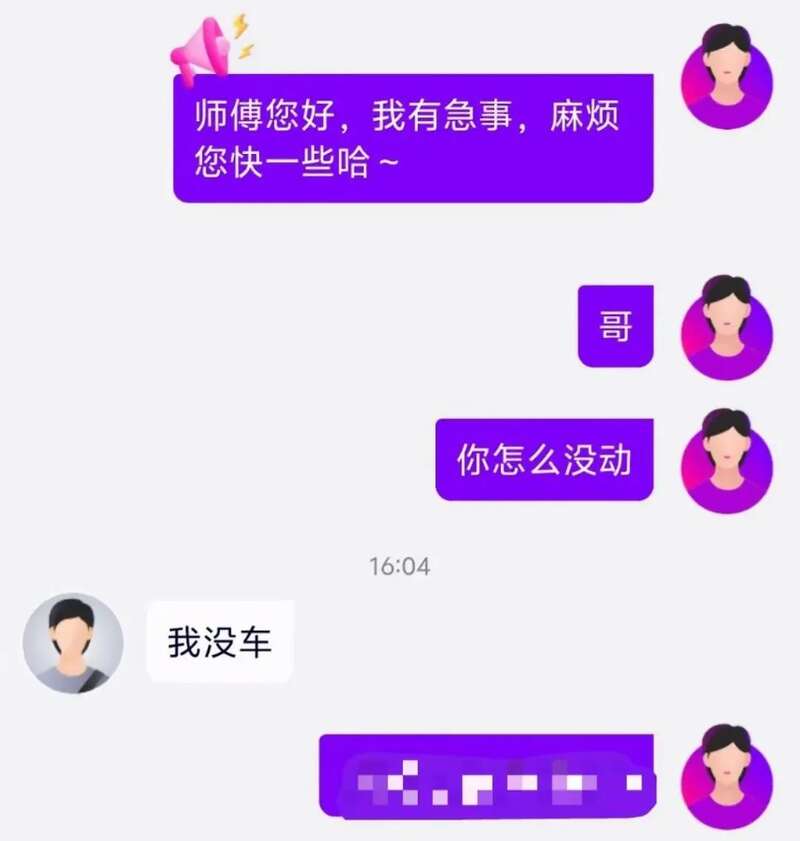The width and height of the screenshot is (800, 841).
Task: Tap the passenger avatar beside the 哥 message
Action: (726, 327)
